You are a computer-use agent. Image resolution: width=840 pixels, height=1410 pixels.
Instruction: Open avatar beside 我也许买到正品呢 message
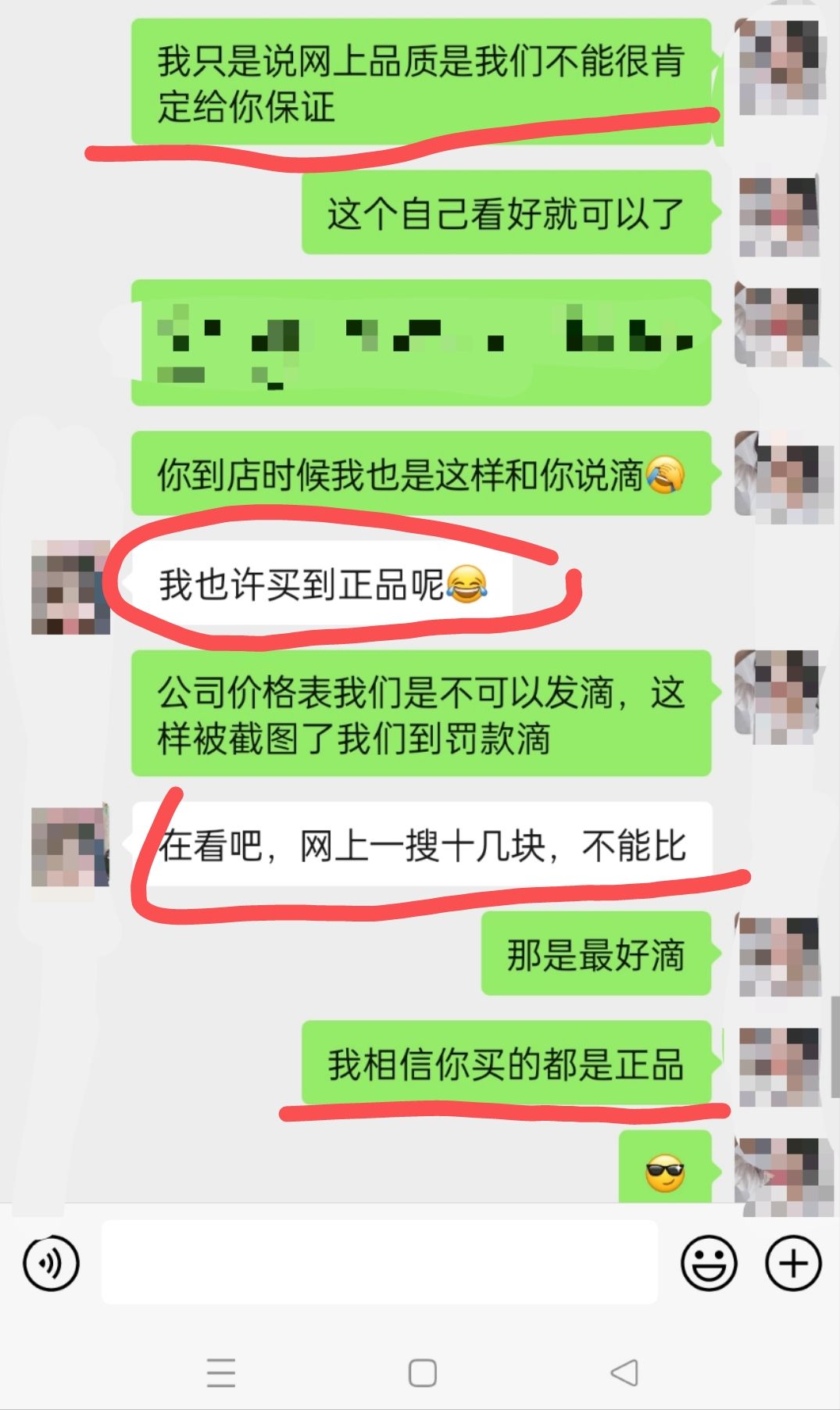pyautogui.click(x=70, y=586)
